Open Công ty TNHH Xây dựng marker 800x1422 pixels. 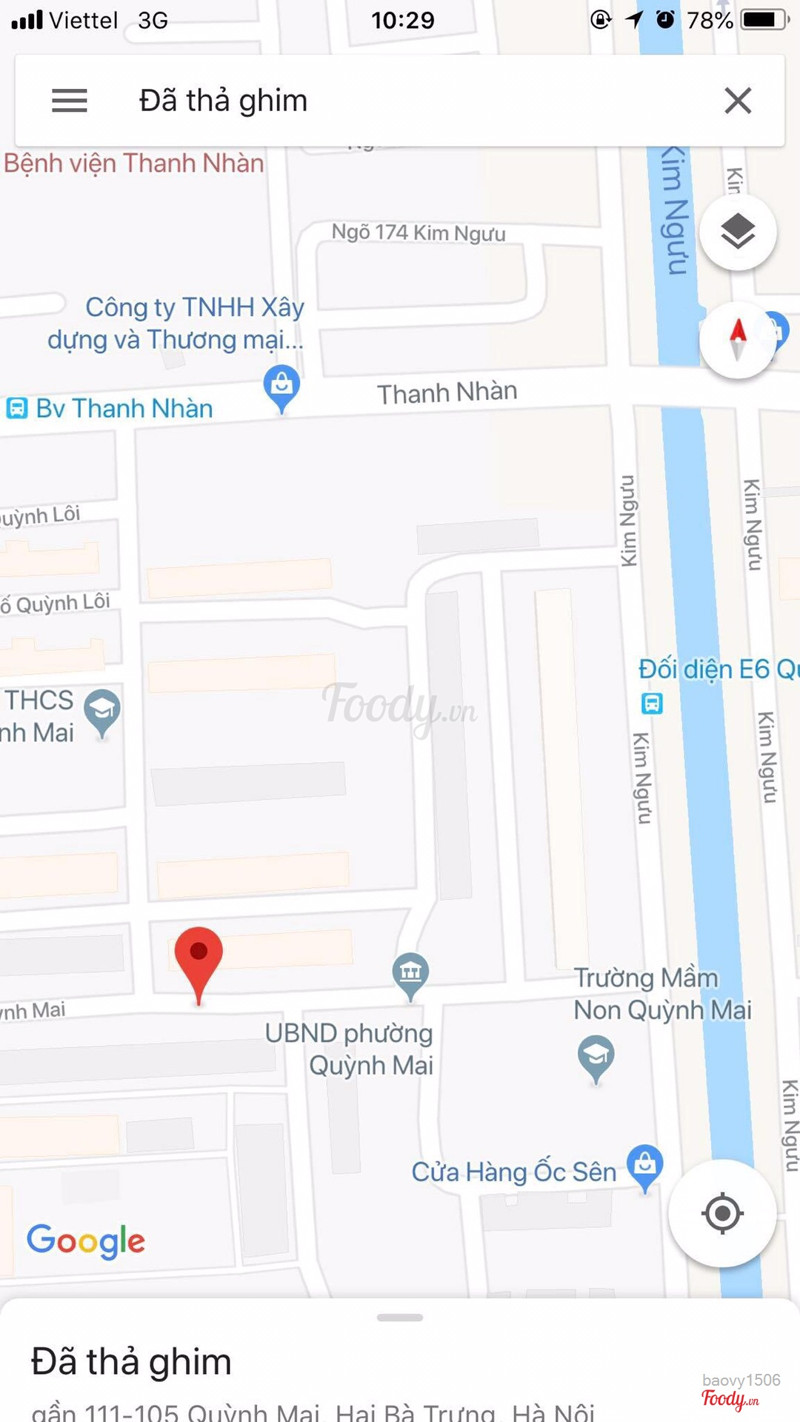tap(282, 387)
